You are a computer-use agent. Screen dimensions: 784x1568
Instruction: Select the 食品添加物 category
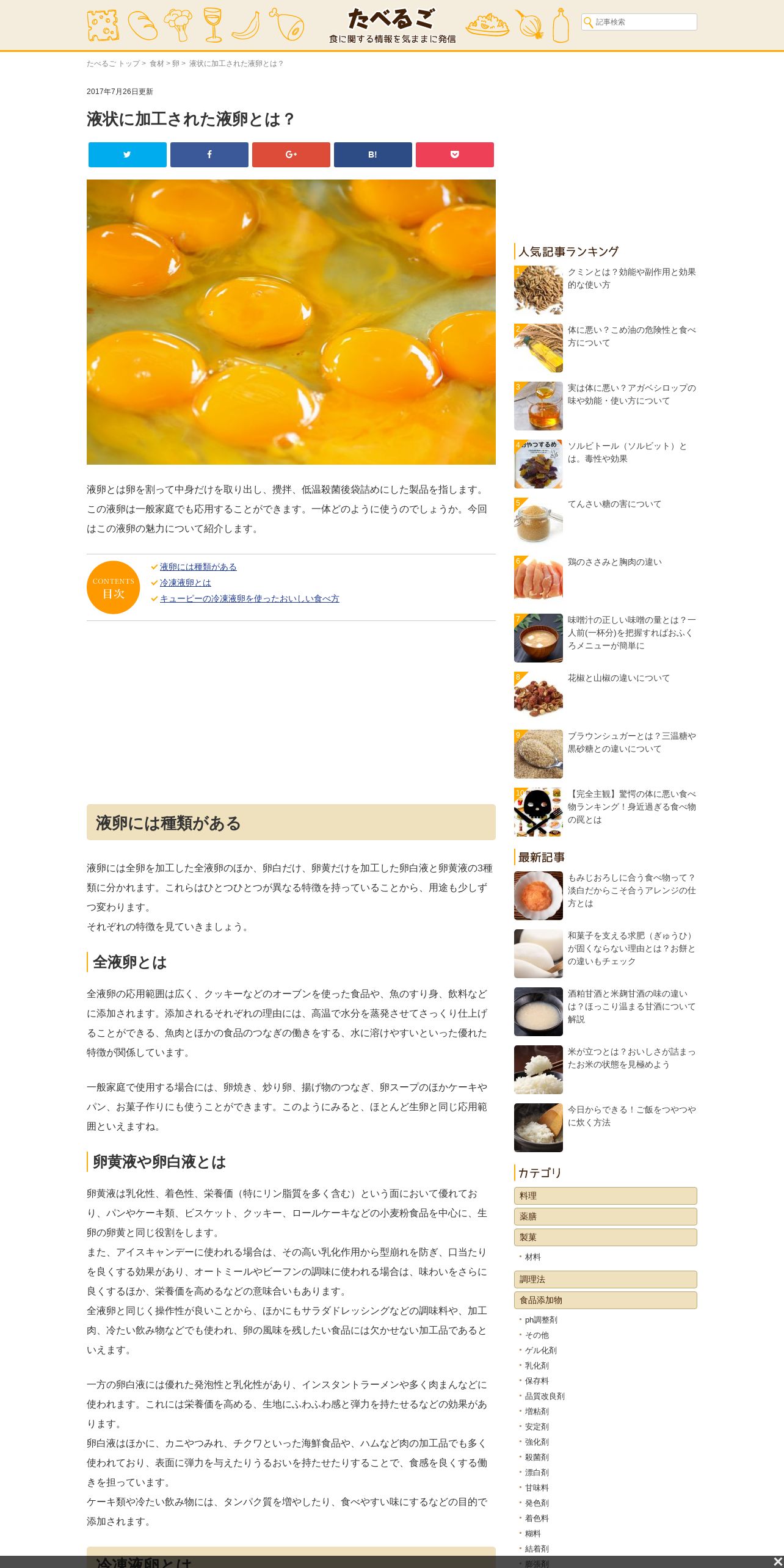[x=606, y=1300]
